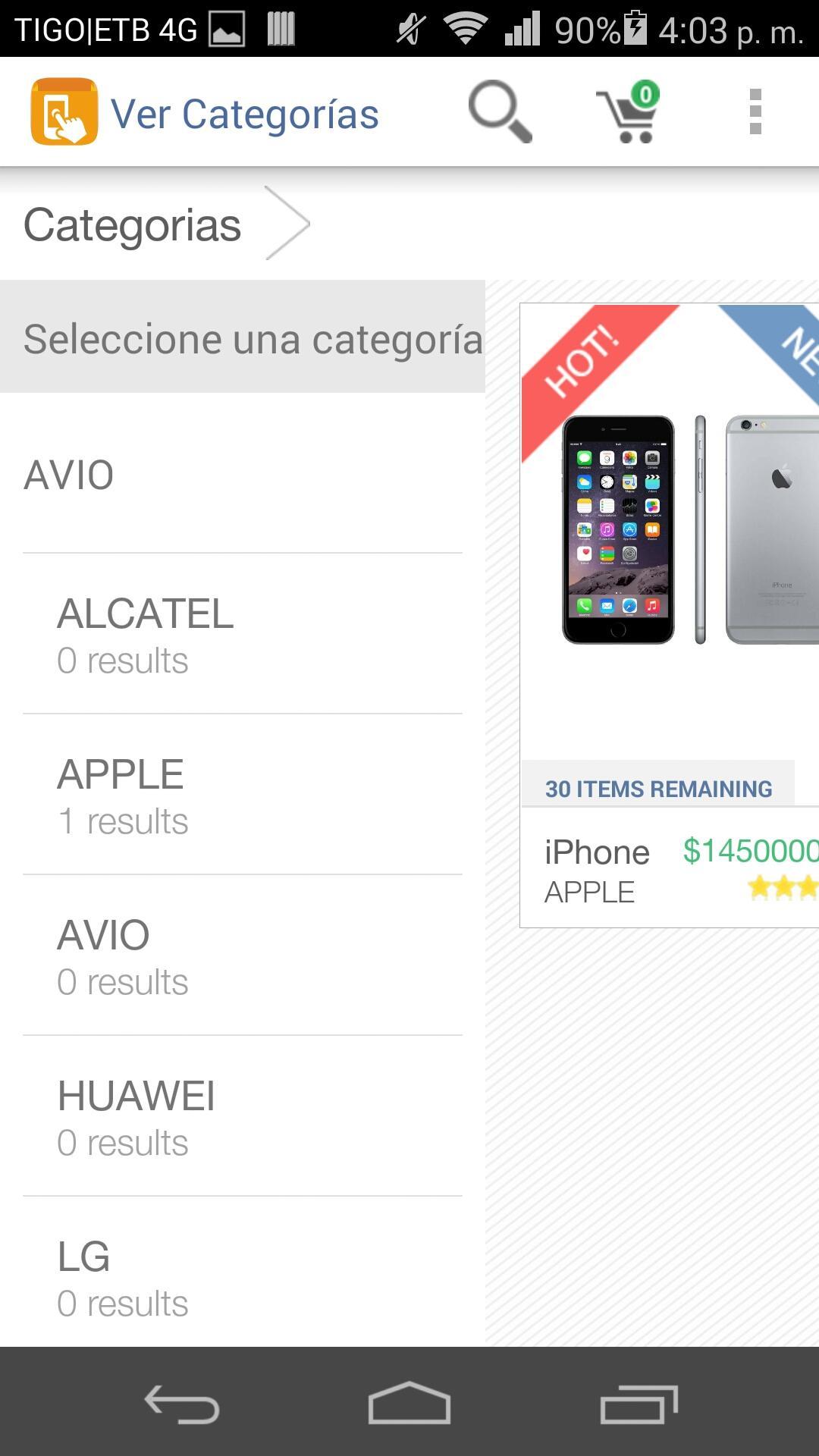Go to the home screen
The height and width of the screenshot is (1456, 819).
(x=409, y=1404)
